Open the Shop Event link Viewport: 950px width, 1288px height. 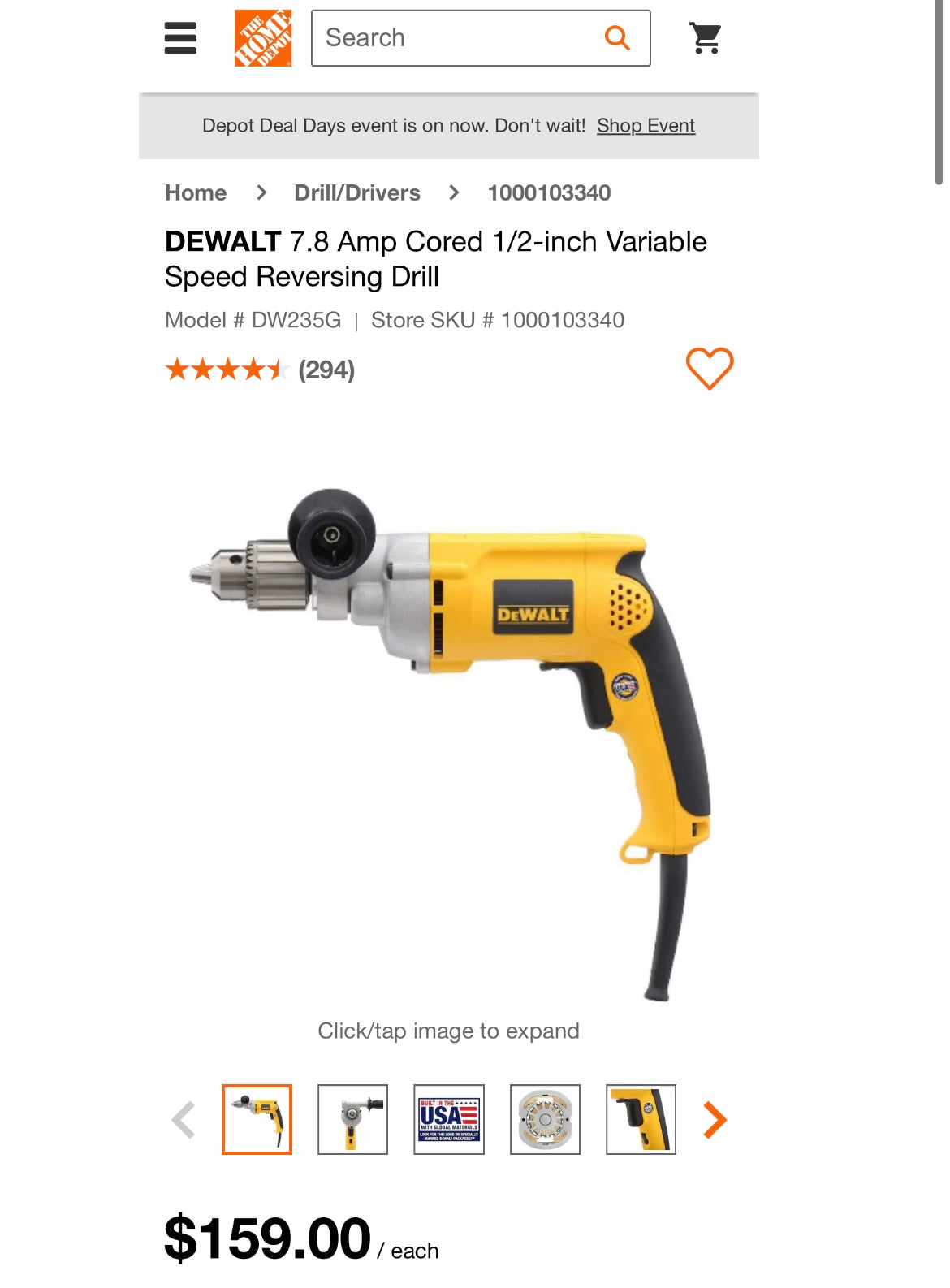click(x=646, y=126)
